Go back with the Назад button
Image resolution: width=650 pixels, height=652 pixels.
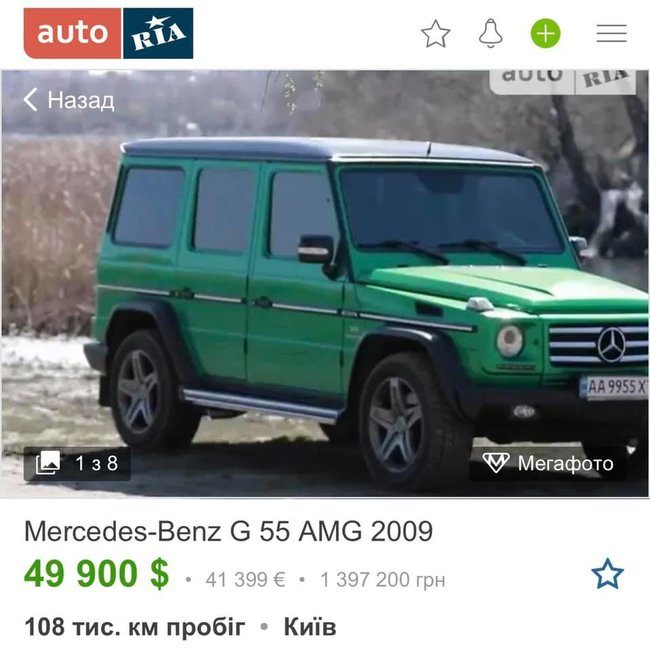pos(68,100)
